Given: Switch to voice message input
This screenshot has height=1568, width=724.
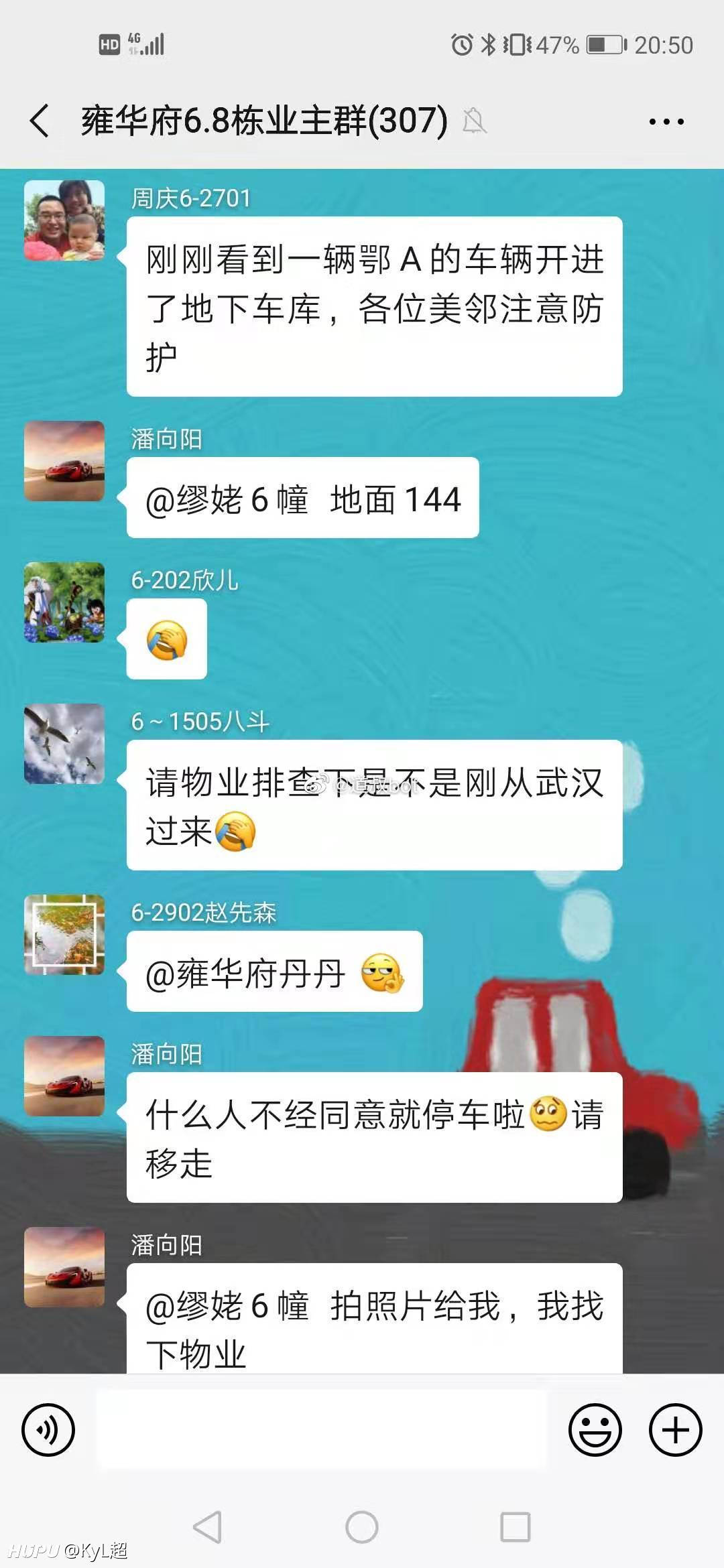Looking at the screenshot, I should tap(48, 1430).
